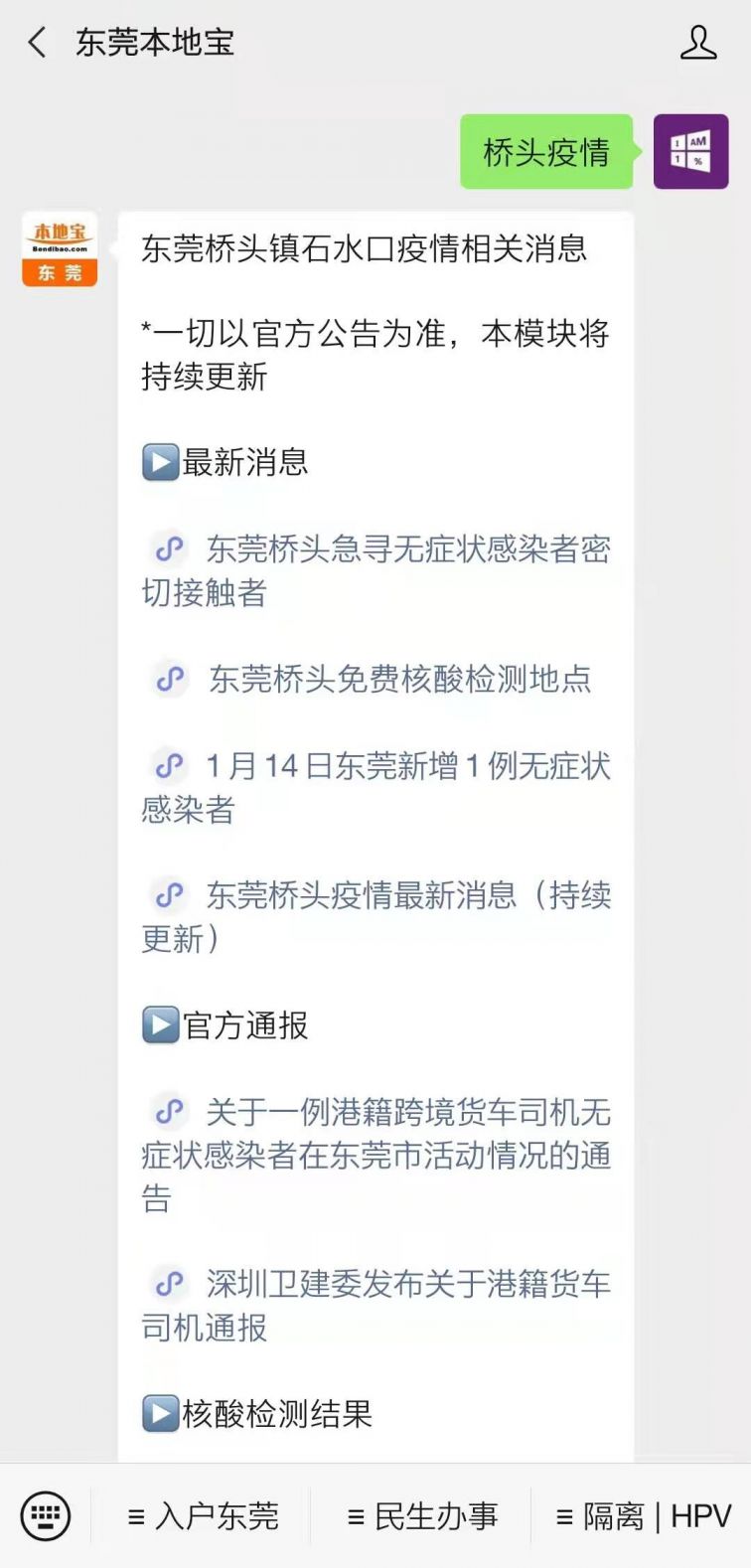Open link 东莞桥头急寻无症状感染者密切接触者
Image resolution: width=751 pixels, height=1568 pixels.
click(375, 570)
